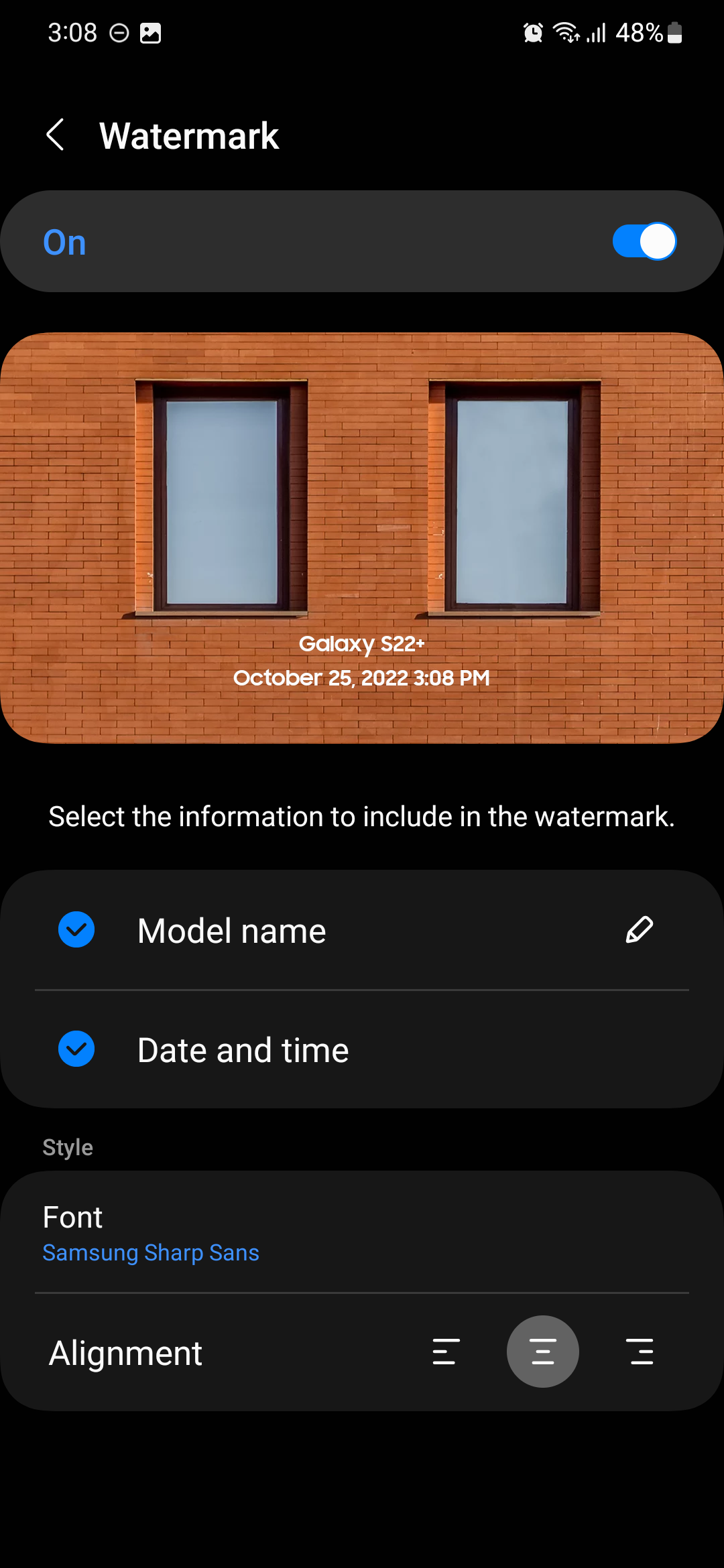Viewport: 724px width, 1568px height.
Task: Align the watermark to the right
Action: click(641, 1352)
